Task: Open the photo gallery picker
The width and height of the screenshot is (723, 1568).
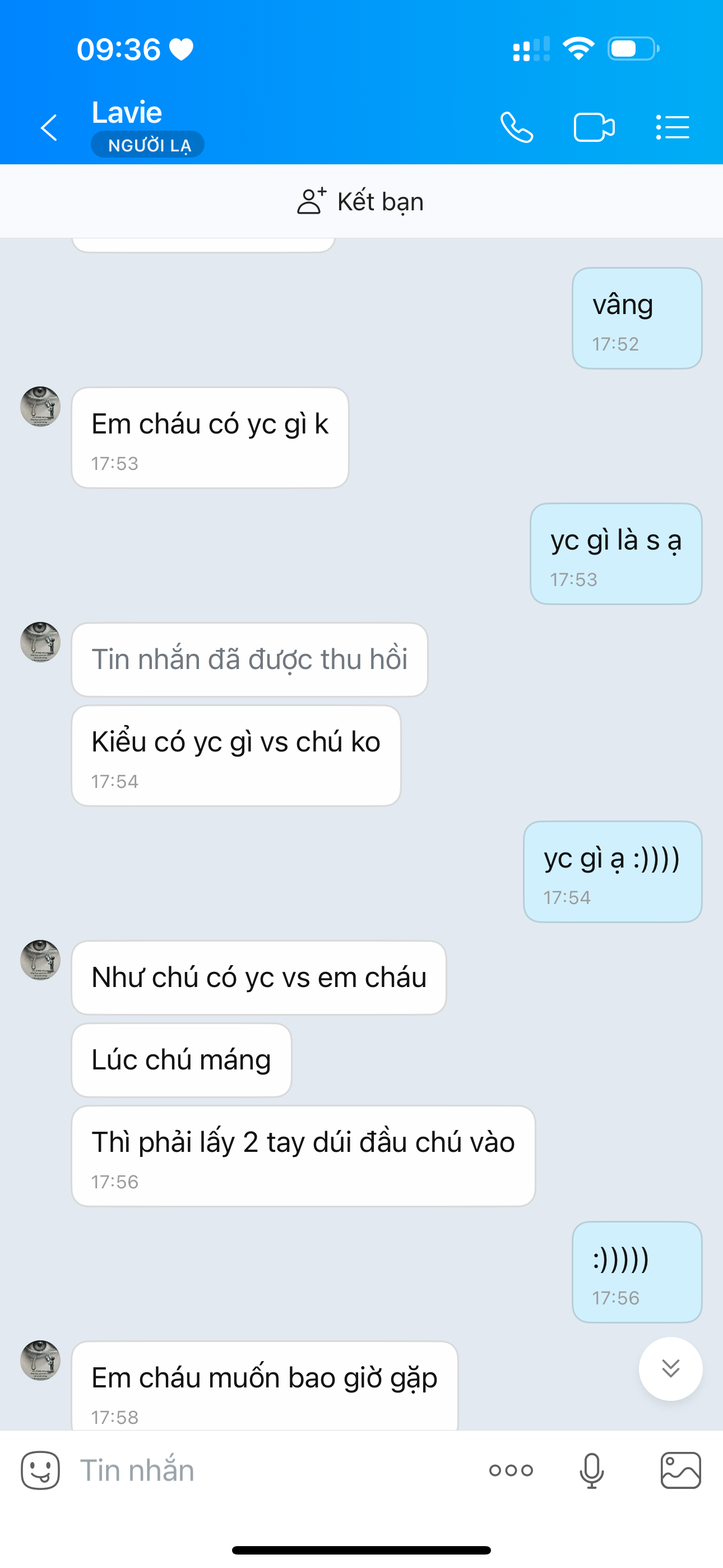Action: point(680,1470)
